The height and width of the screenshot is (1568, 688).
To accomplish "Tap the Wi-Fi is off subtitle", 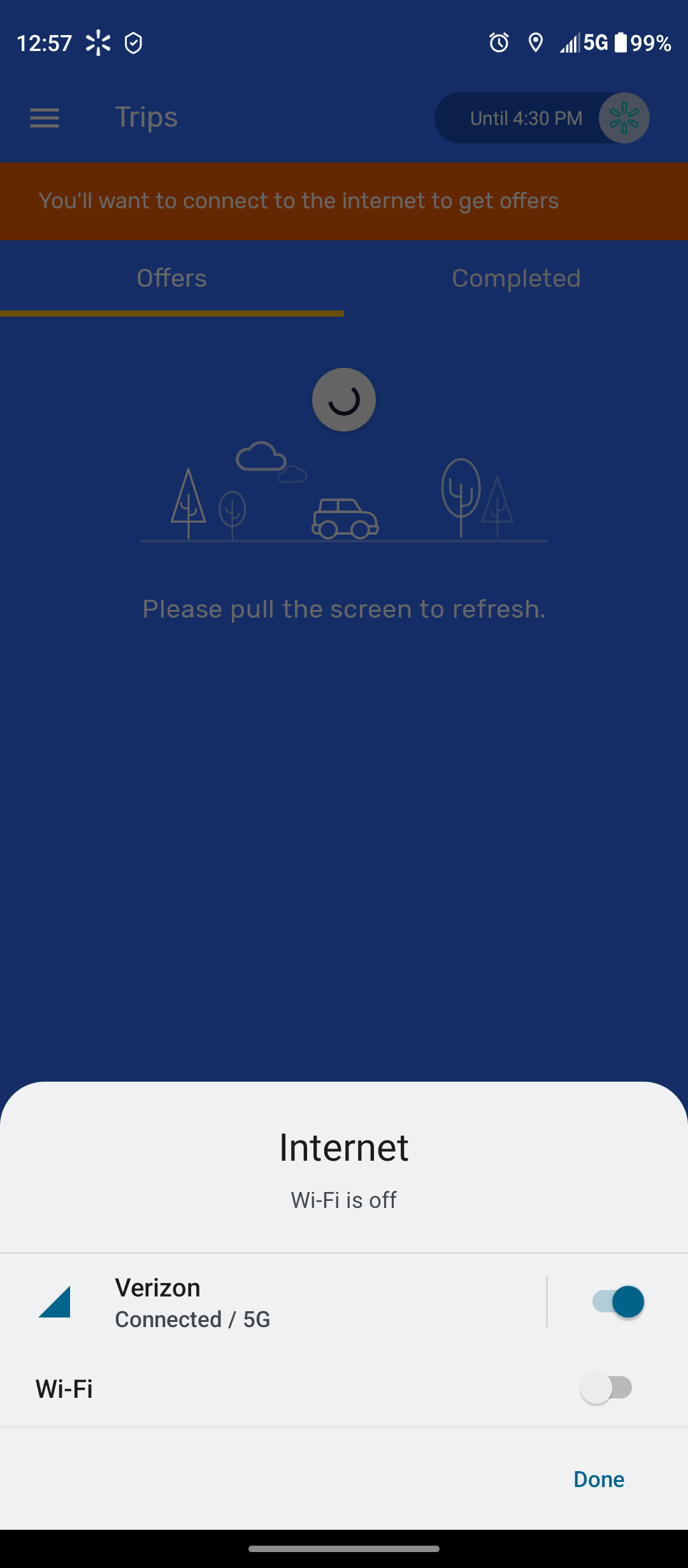I will (x=343, y=1200).
